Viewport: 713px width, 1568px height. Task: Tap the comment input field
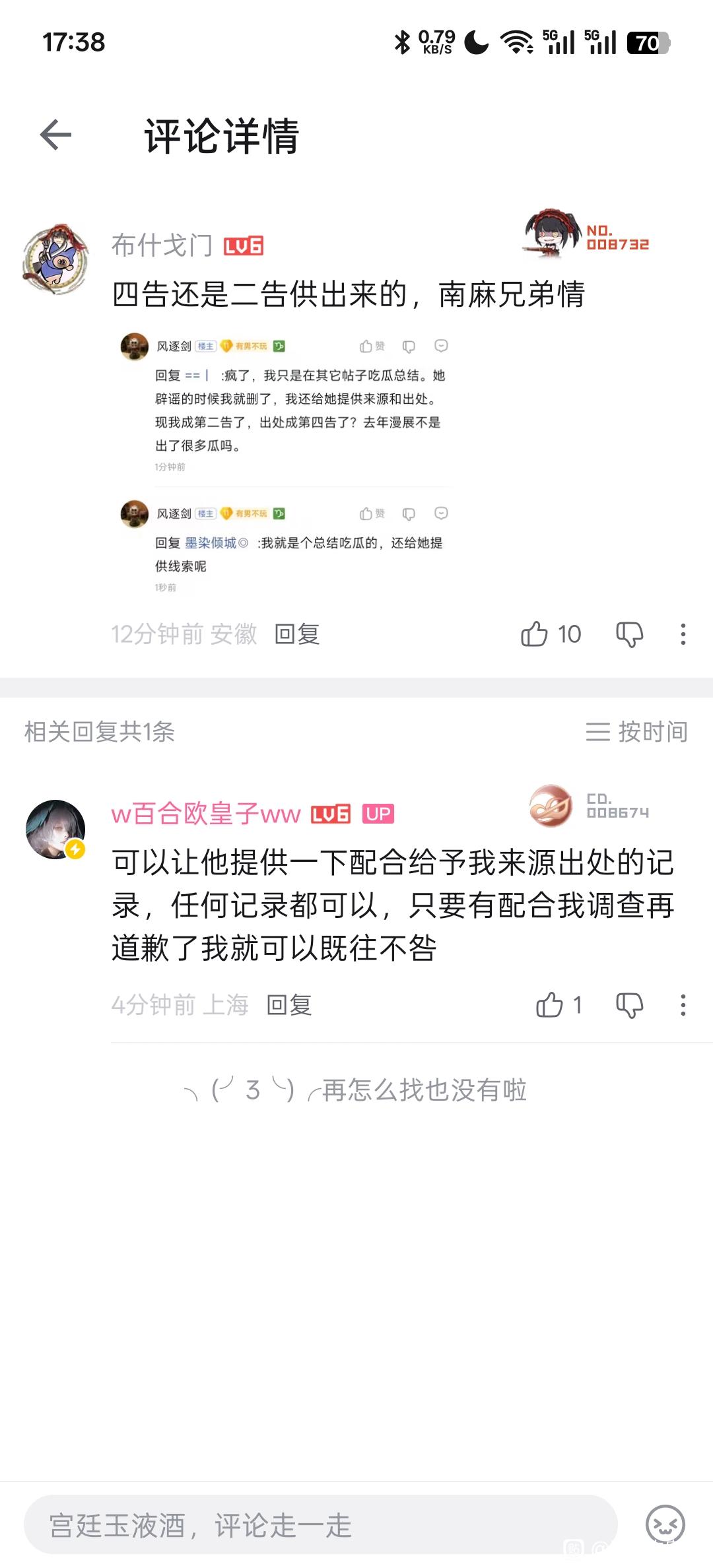321,1524
